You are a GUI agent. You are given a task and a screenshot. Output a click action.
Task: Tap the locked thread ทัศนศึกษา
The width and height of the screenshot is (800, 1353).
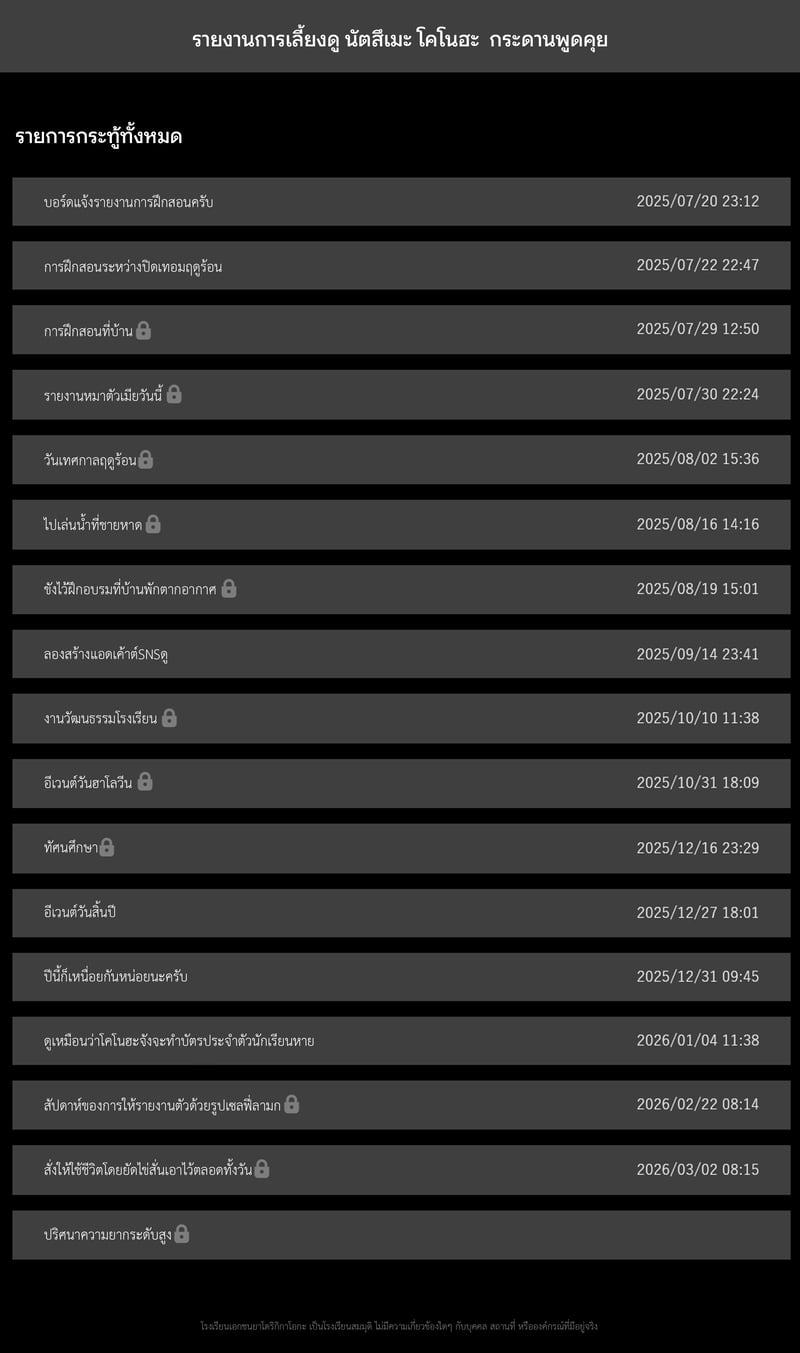point(401,848)
